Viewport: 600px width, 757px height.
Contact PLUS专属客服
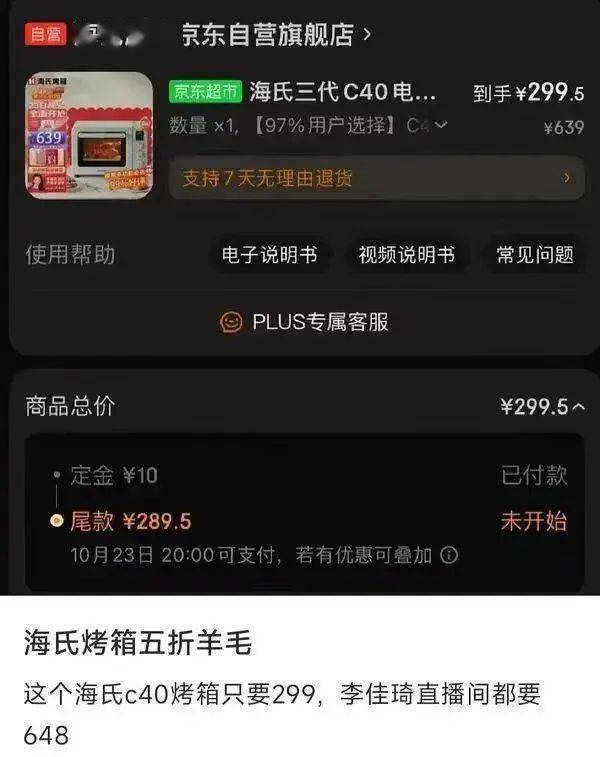304,322
